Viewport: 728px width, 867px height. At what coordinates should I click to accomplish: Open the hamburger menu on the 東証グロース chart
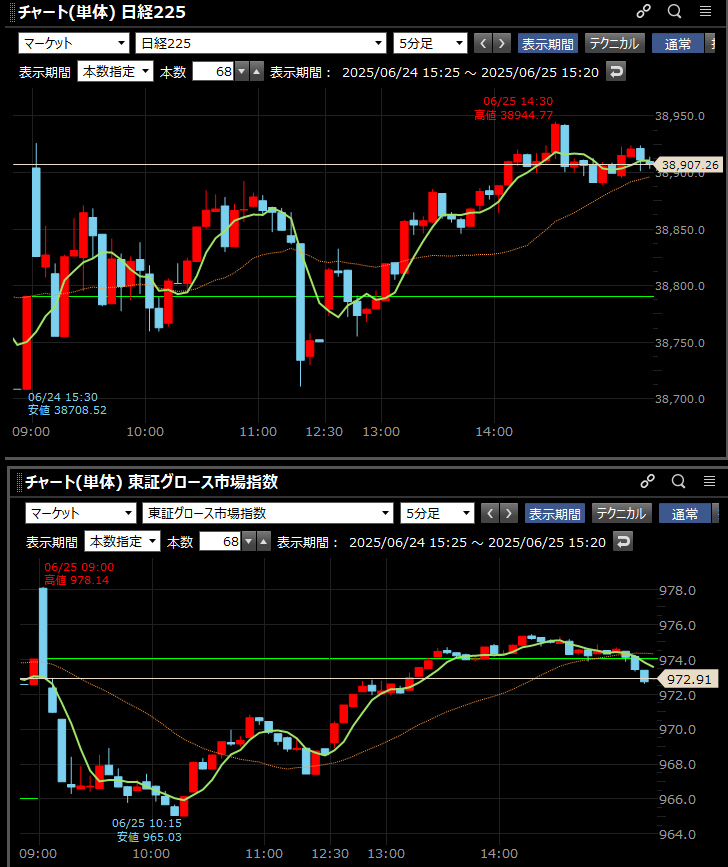(709, 482)
